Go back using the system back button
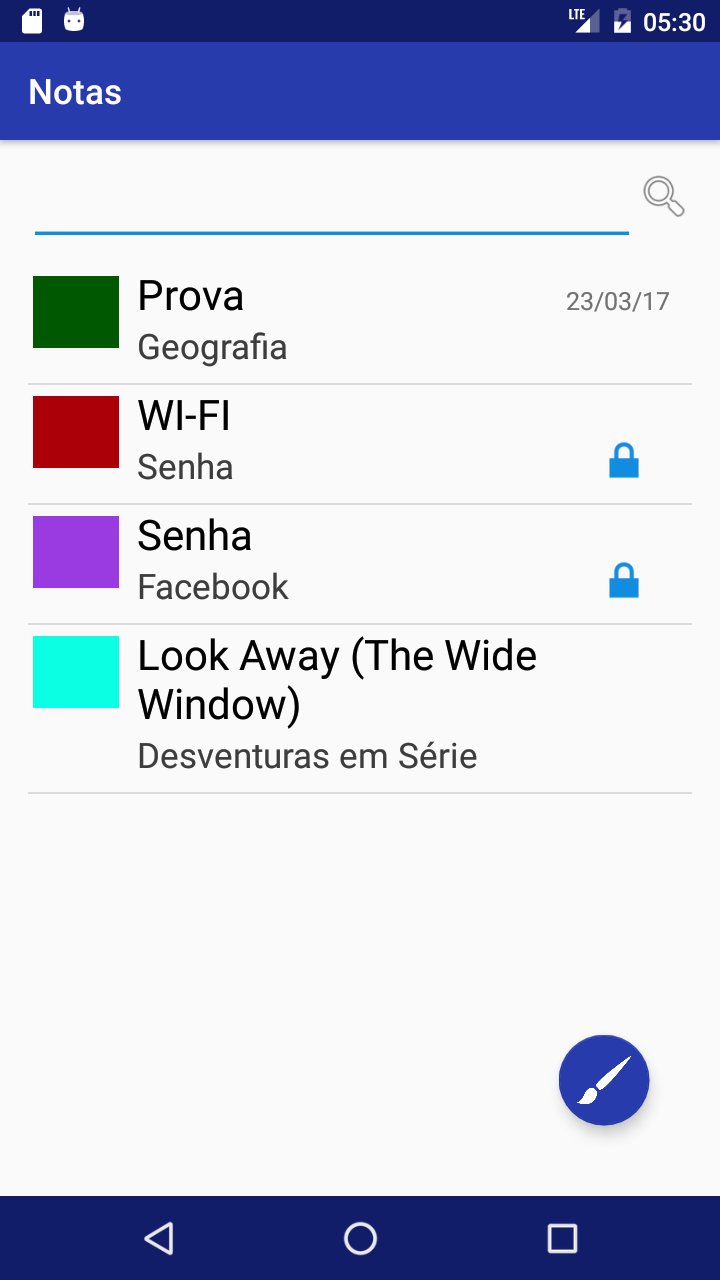Viewport: 720px width, 1280px height. tap(159, 1238)
